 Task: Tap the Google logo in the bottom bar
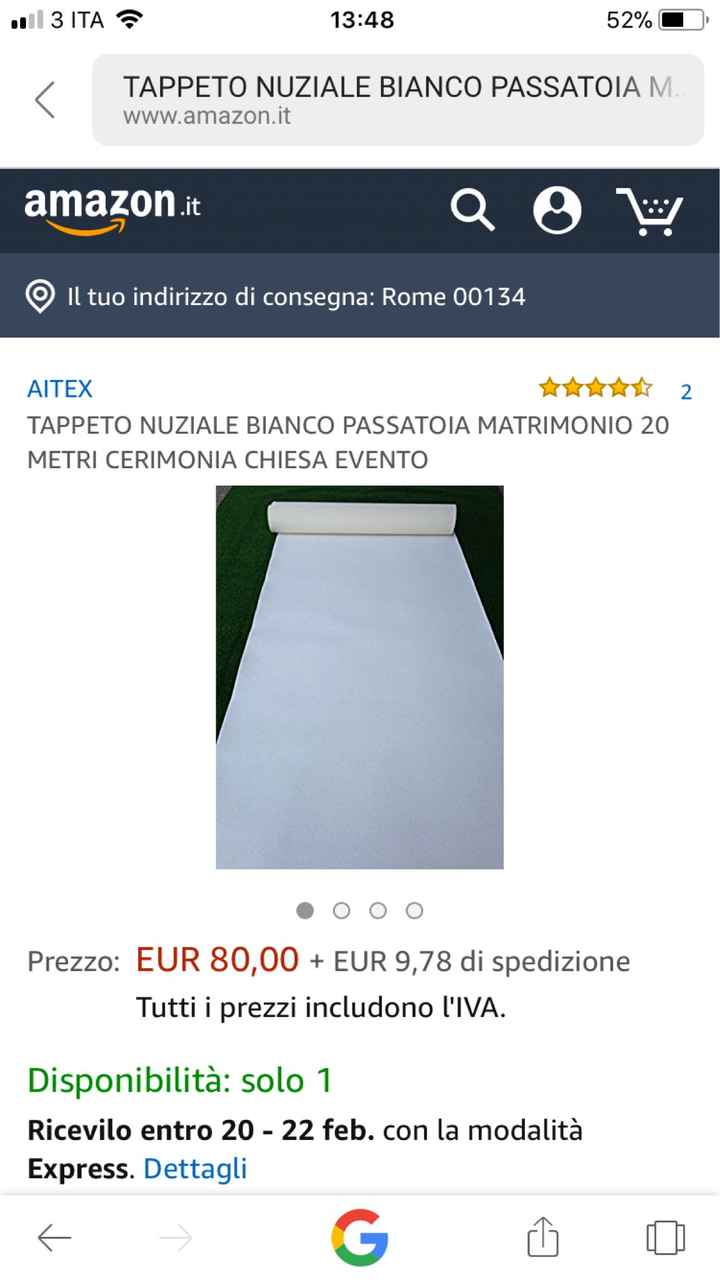[360, 1238]
